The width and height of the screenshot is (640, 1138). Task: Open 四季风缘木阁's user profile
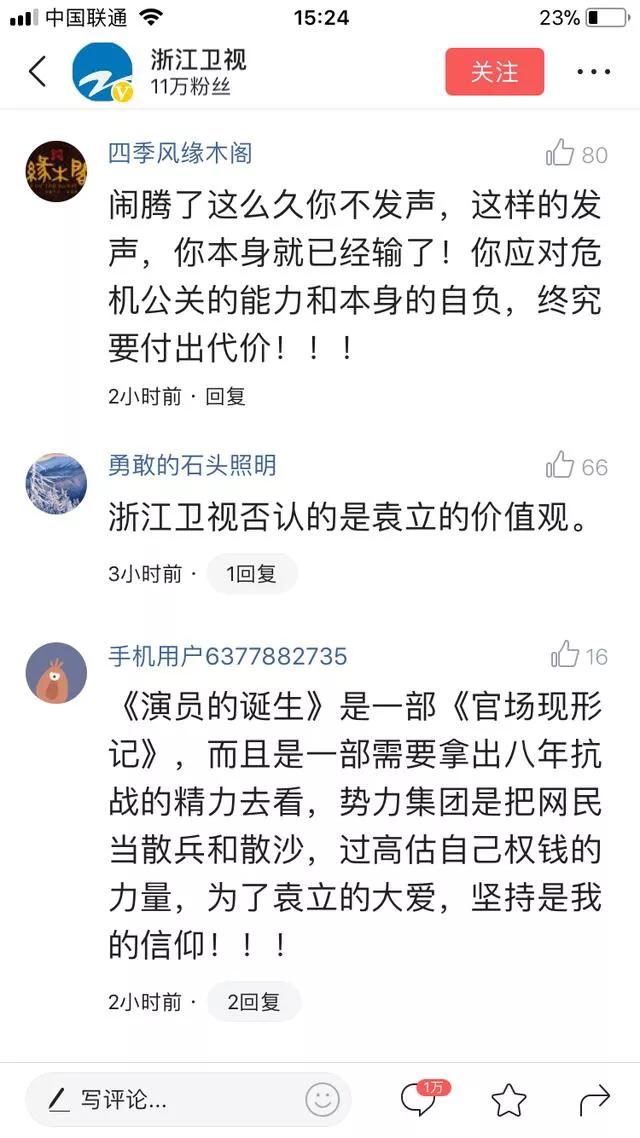point(180,153)
